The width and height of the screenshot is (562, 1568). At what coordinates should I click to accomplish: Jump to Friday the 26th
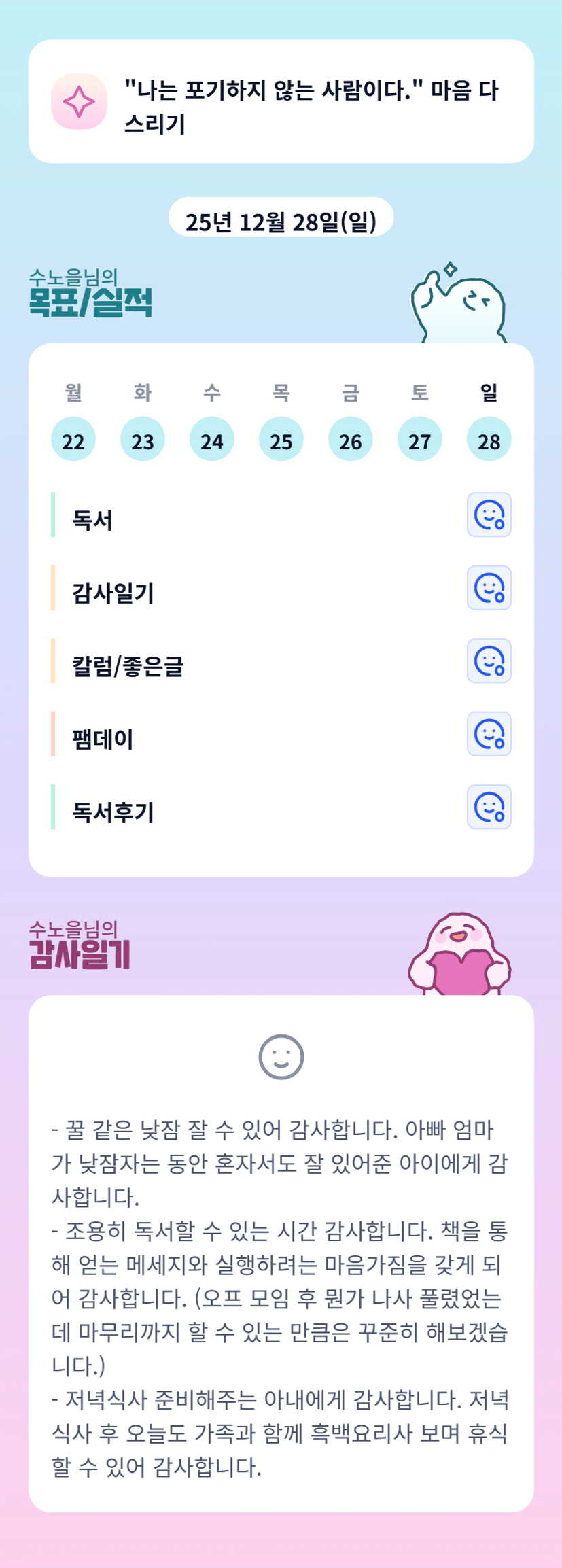(x=351, y=439)
